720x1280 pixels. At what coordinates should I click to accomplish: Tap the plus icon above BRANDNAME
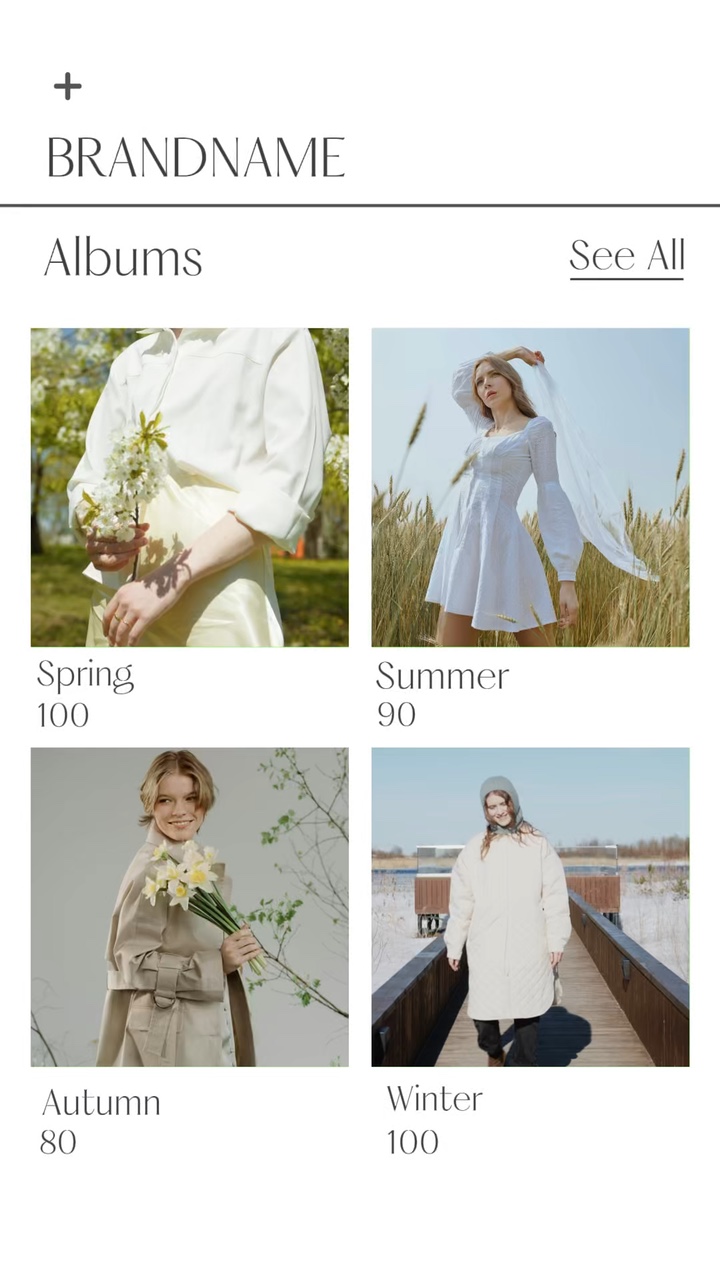point(67,86)
